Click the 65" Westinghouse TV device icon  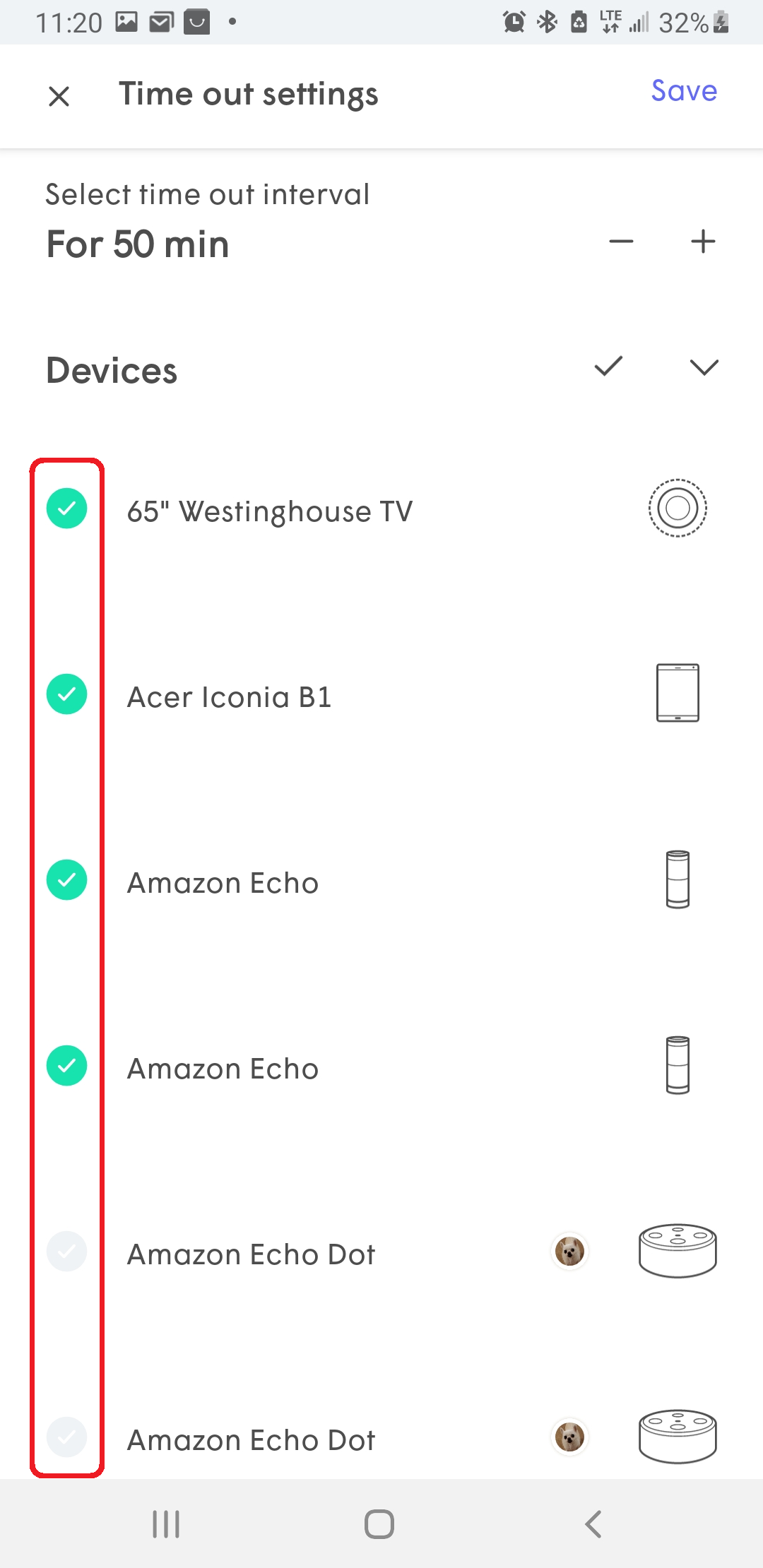[676, 508]
